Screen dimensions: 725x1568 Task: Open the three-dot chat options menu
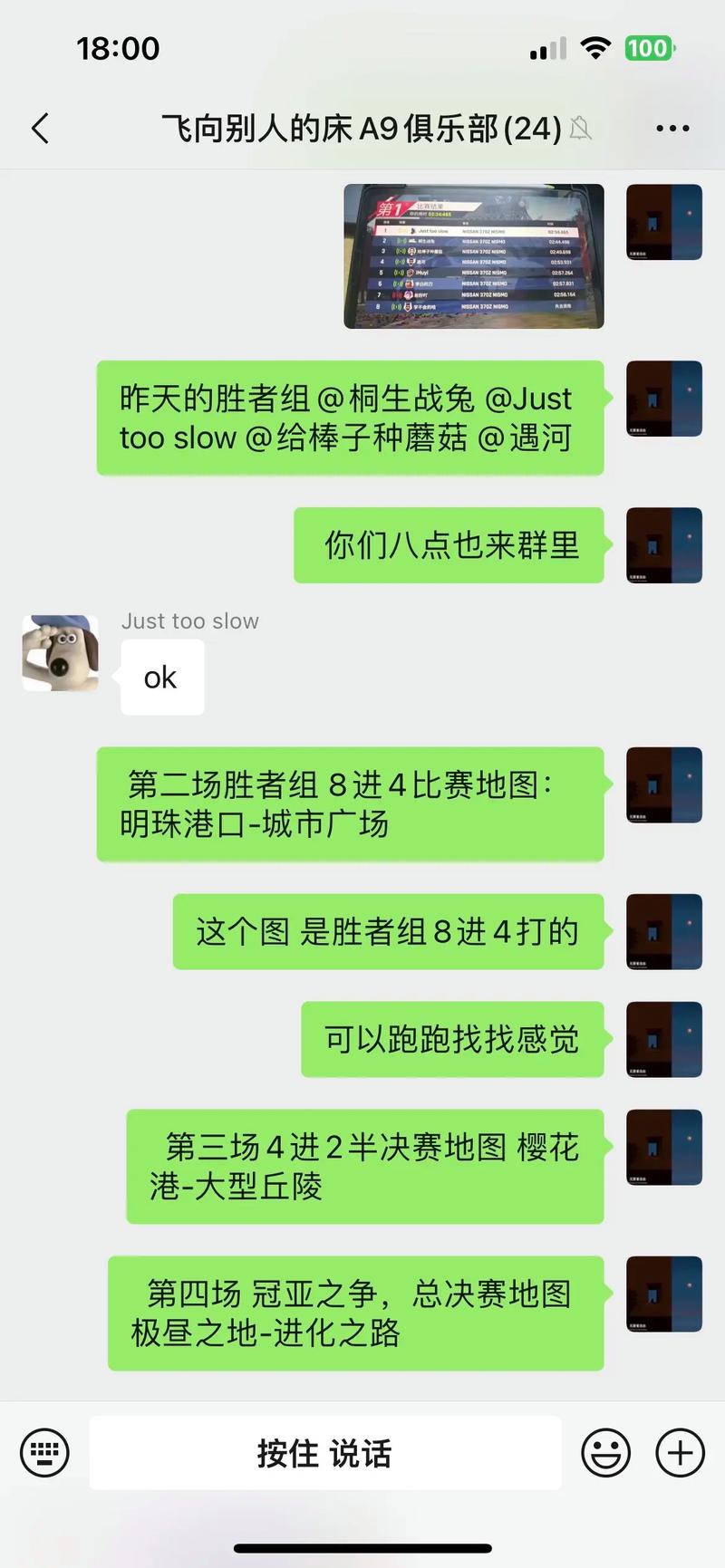672,129
